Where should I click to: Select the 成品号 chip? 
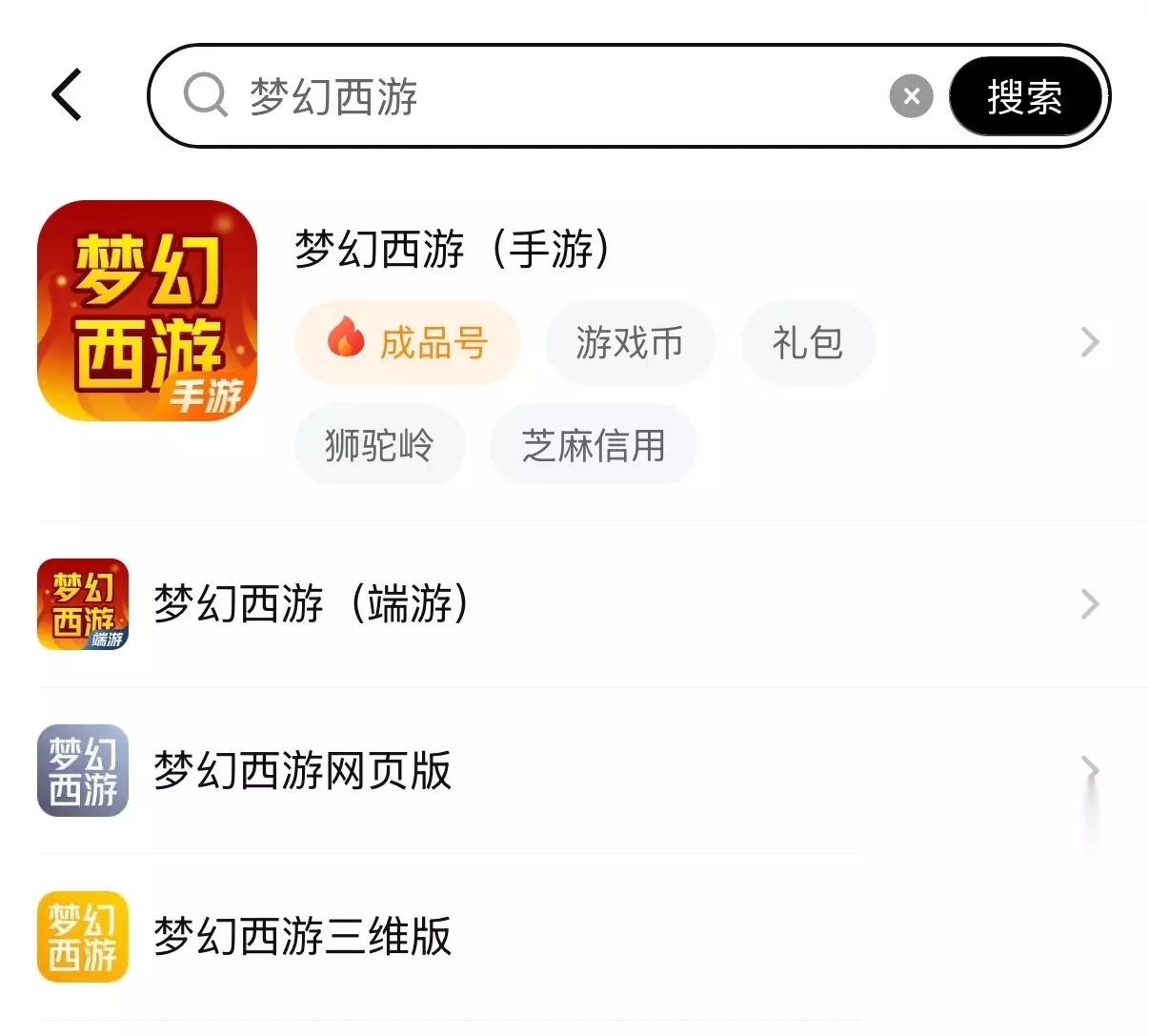[408, 342]
